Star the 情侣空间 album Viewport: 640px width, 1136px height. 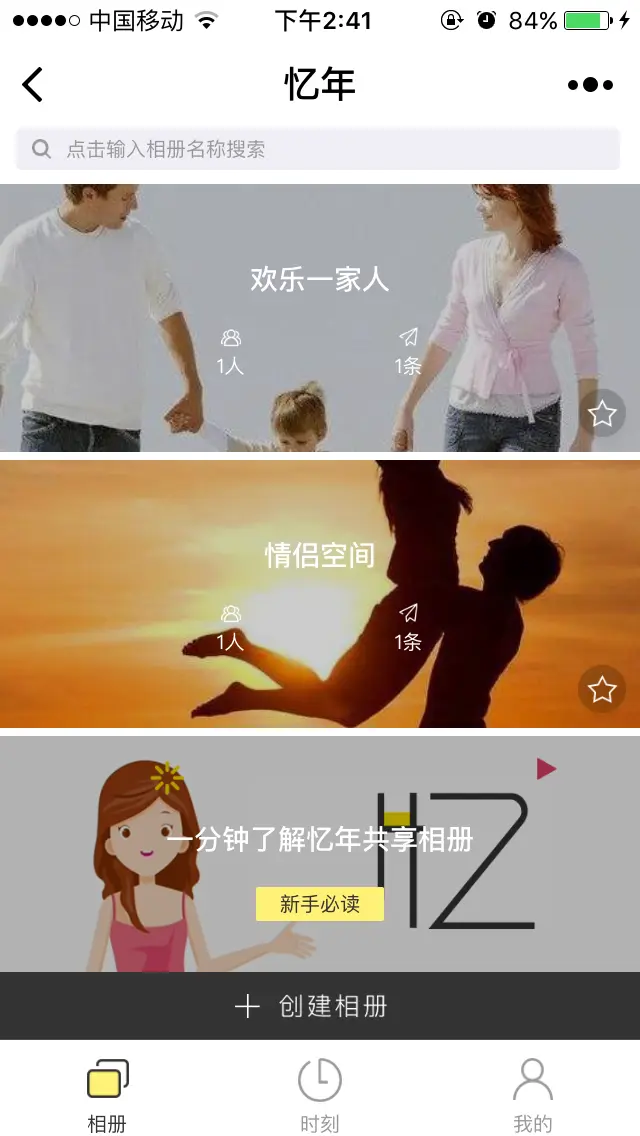602,689
